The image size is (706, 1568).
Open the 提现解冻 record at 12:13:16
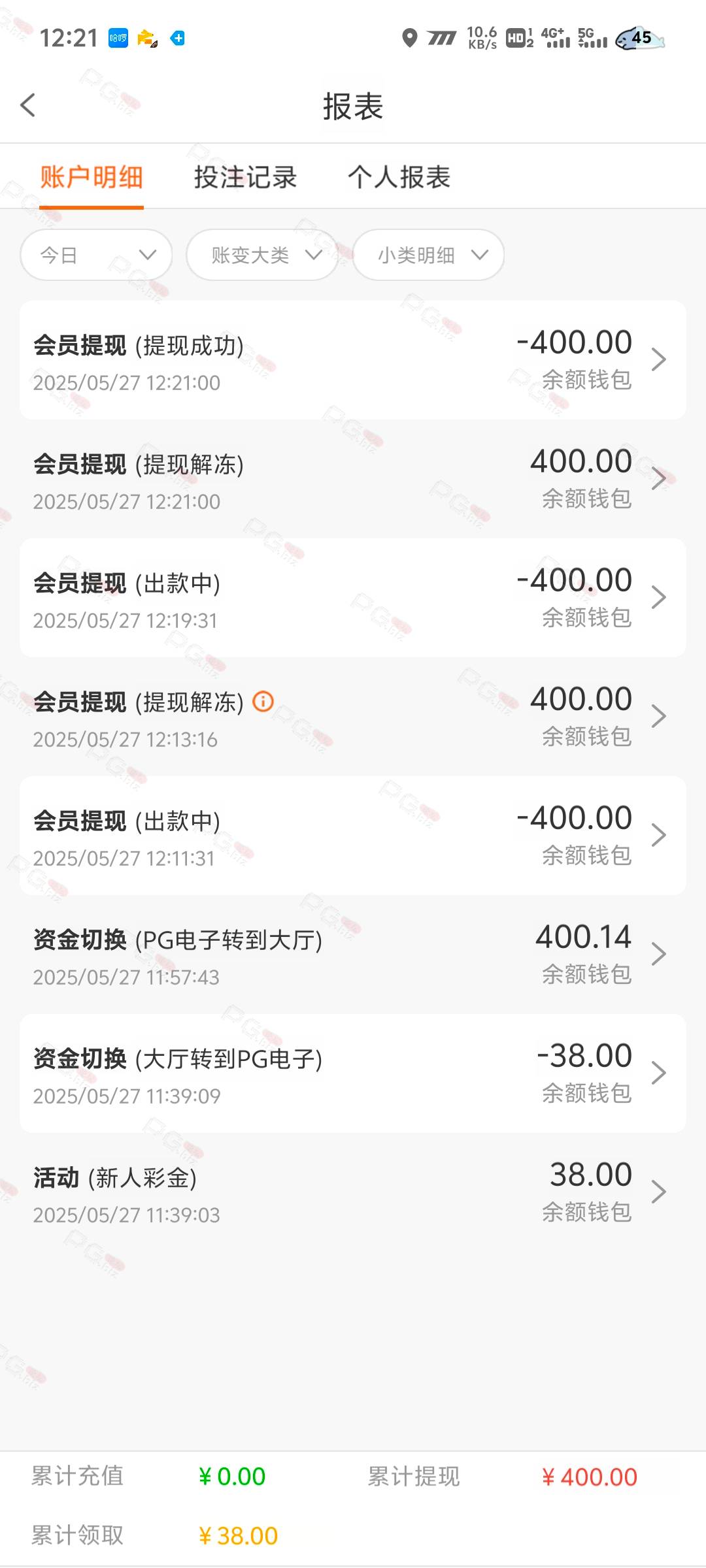click(353, 717)
